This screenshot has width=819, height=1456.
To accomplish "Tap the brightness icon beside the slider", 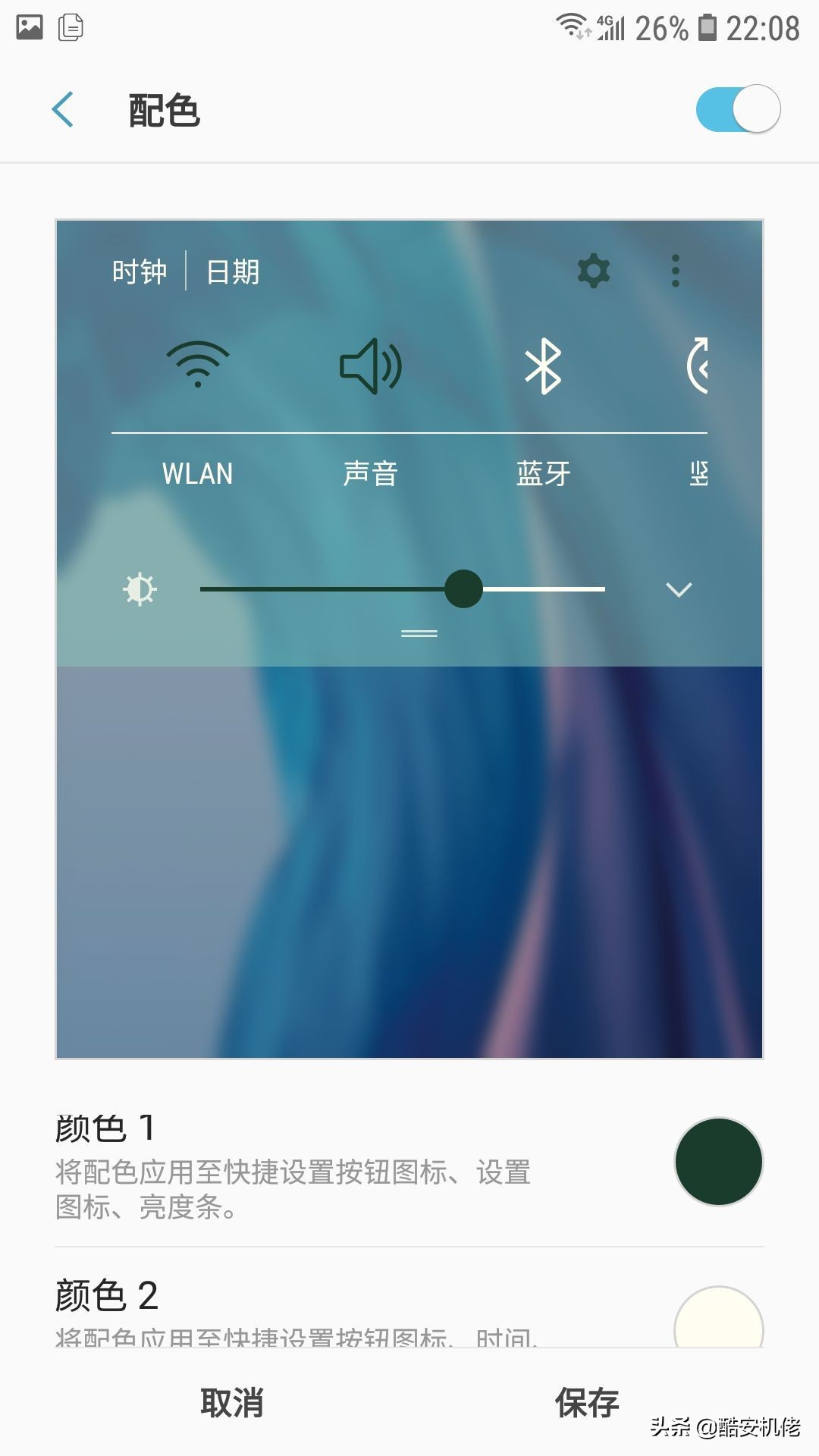I will [x=141, y=589].
